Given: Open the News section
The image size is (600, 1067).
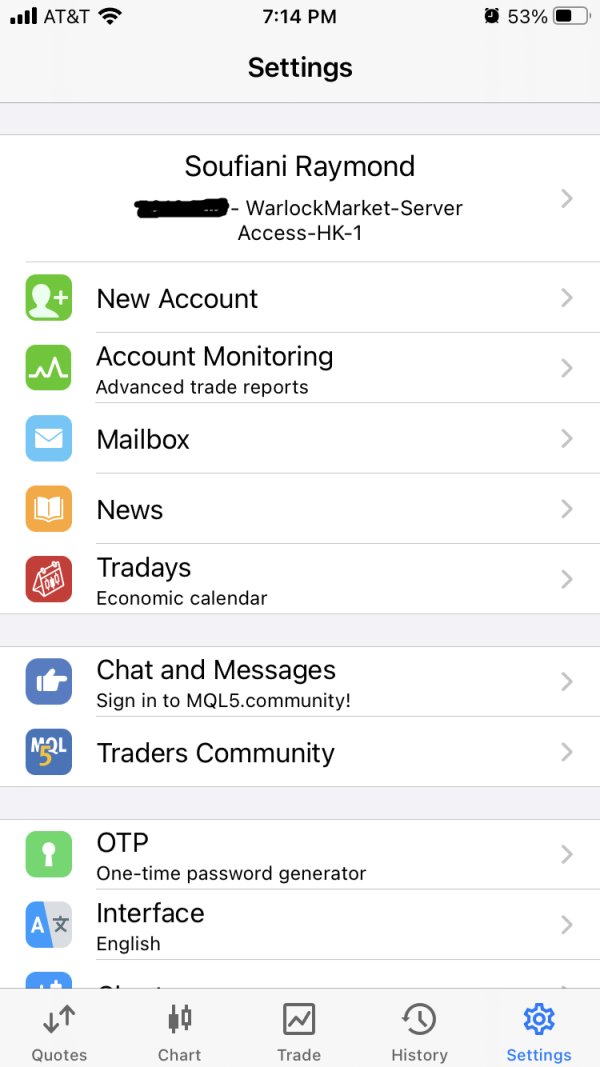Looking at the screenshot, I should (300, 508).
